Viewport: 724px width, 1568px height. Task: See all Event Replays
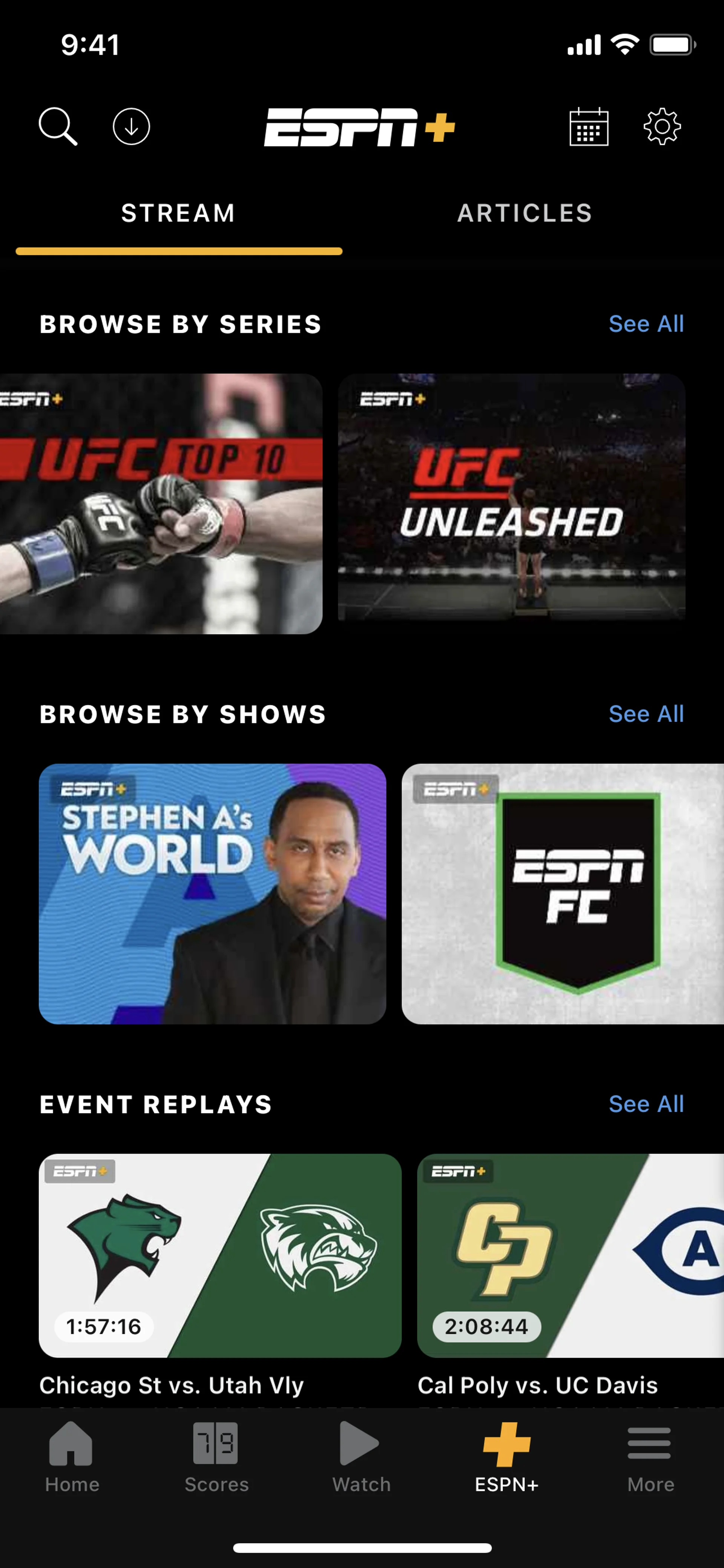point(646,1104)
